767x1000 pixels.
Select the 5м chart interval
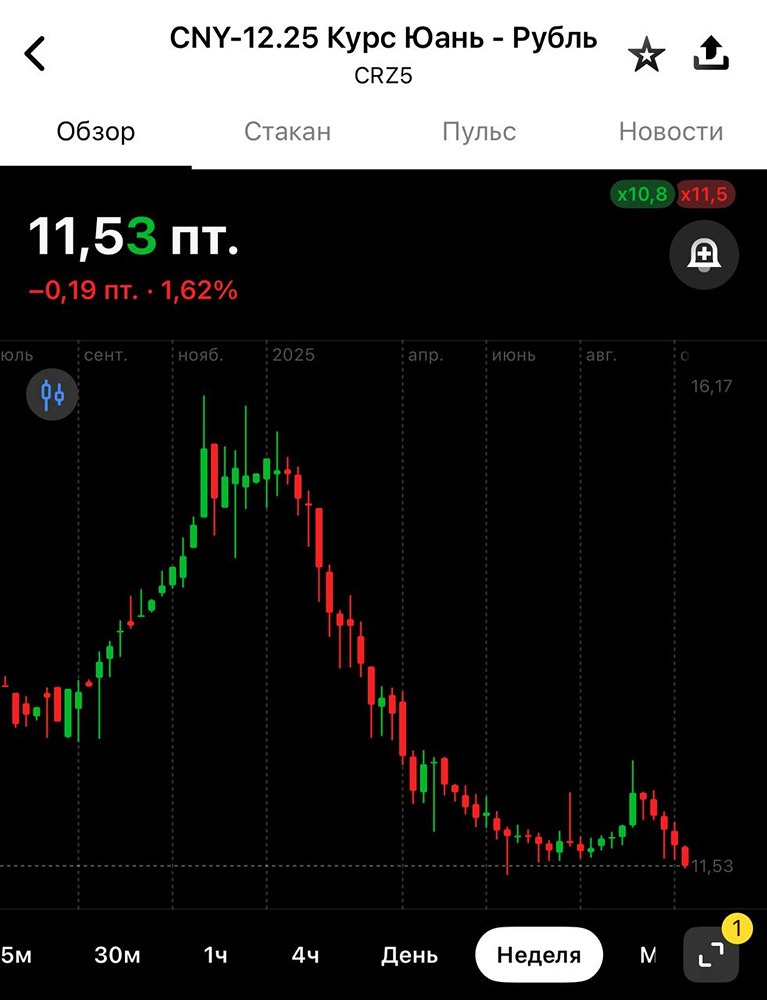17,955
